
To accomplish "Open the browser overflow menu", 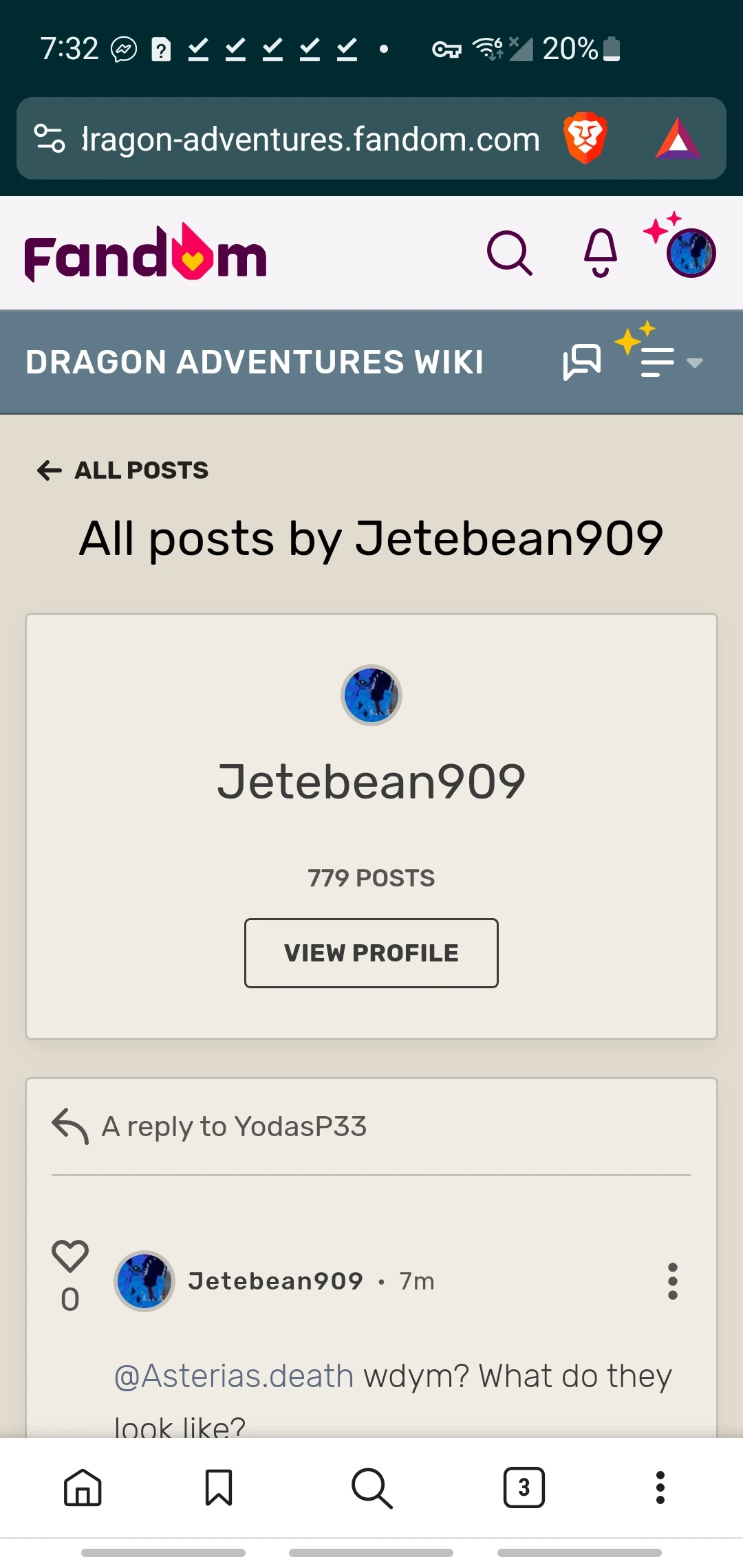I will [660, 1488].
